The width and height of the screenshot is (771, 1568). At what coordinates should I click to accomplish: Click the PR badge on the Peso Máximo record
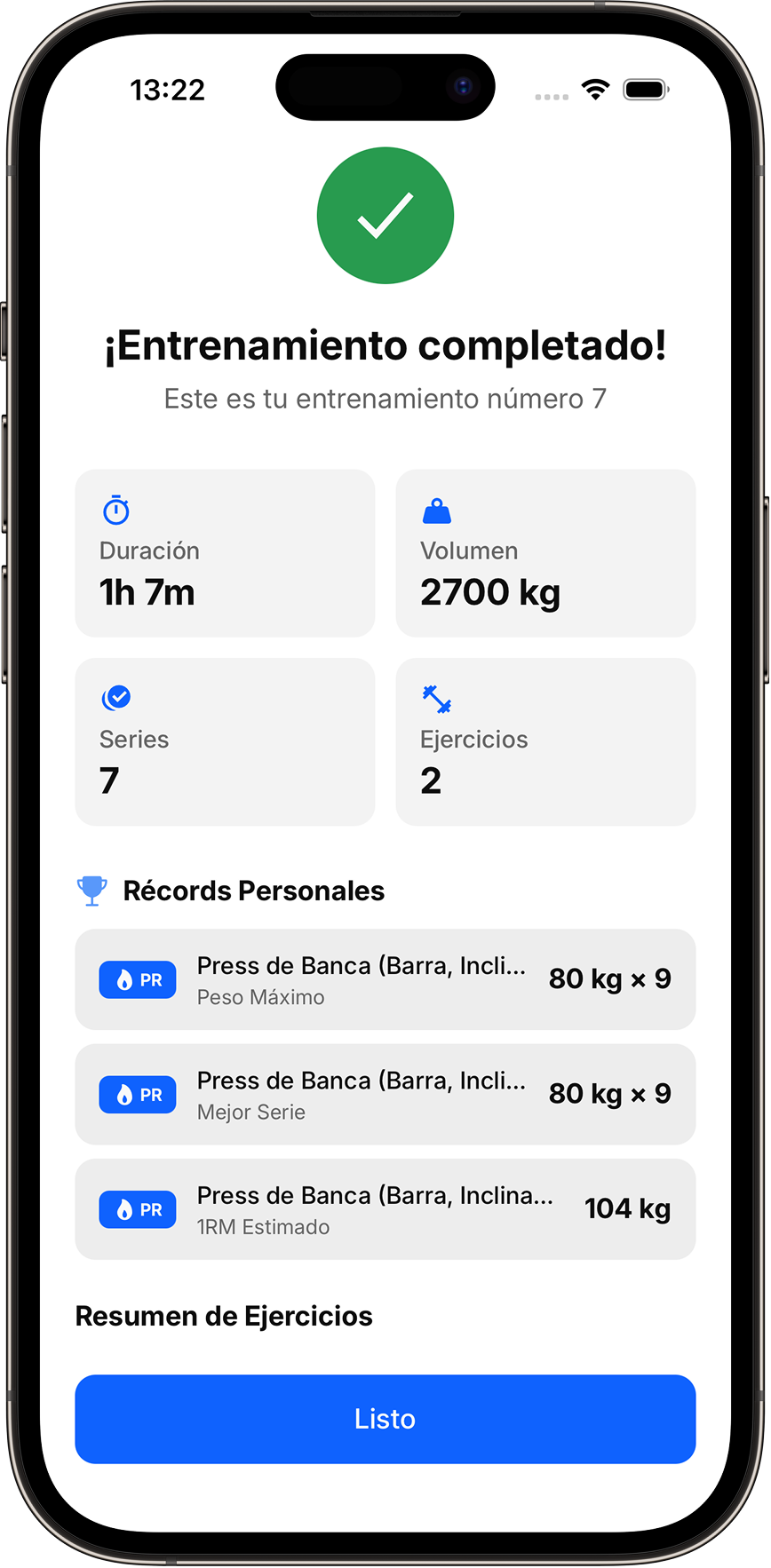pos(138,979)
